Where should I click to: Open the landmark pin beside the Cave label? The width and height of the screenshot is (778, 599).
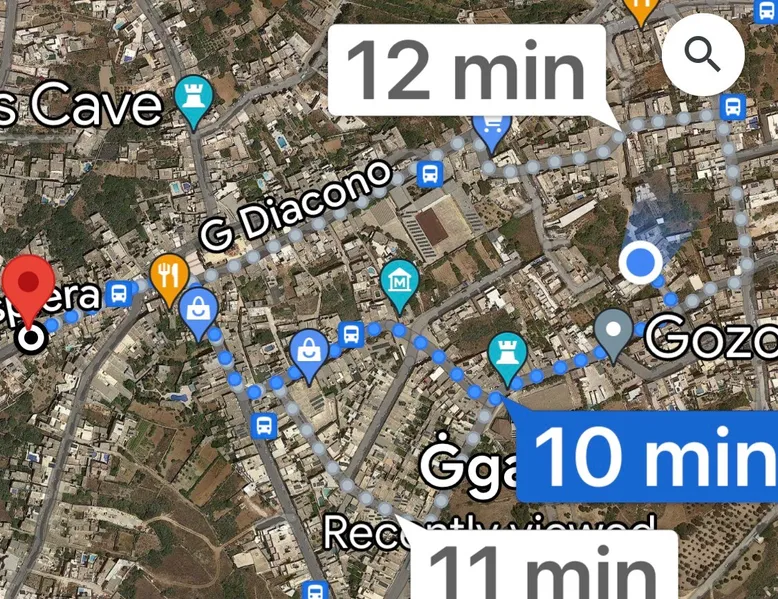coord(193,99)
